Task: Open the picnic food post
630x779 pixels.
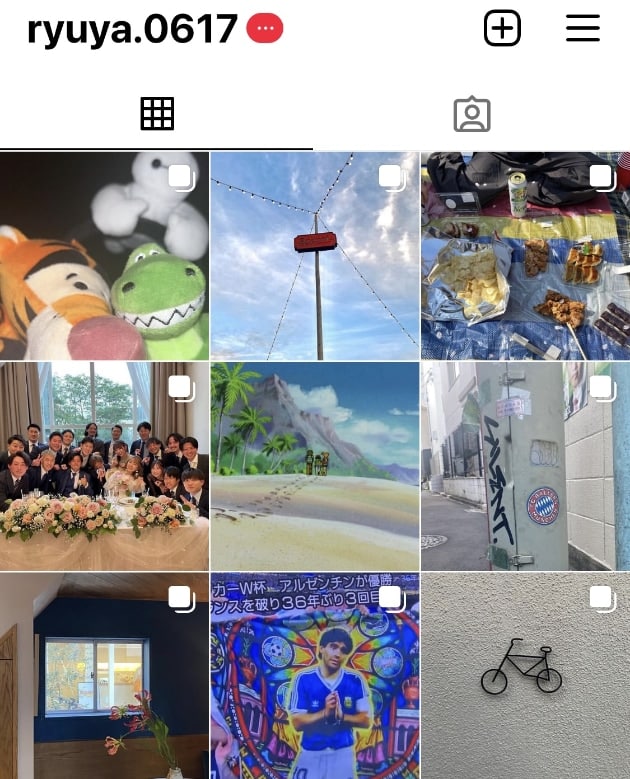Action: tap(525, 256)
